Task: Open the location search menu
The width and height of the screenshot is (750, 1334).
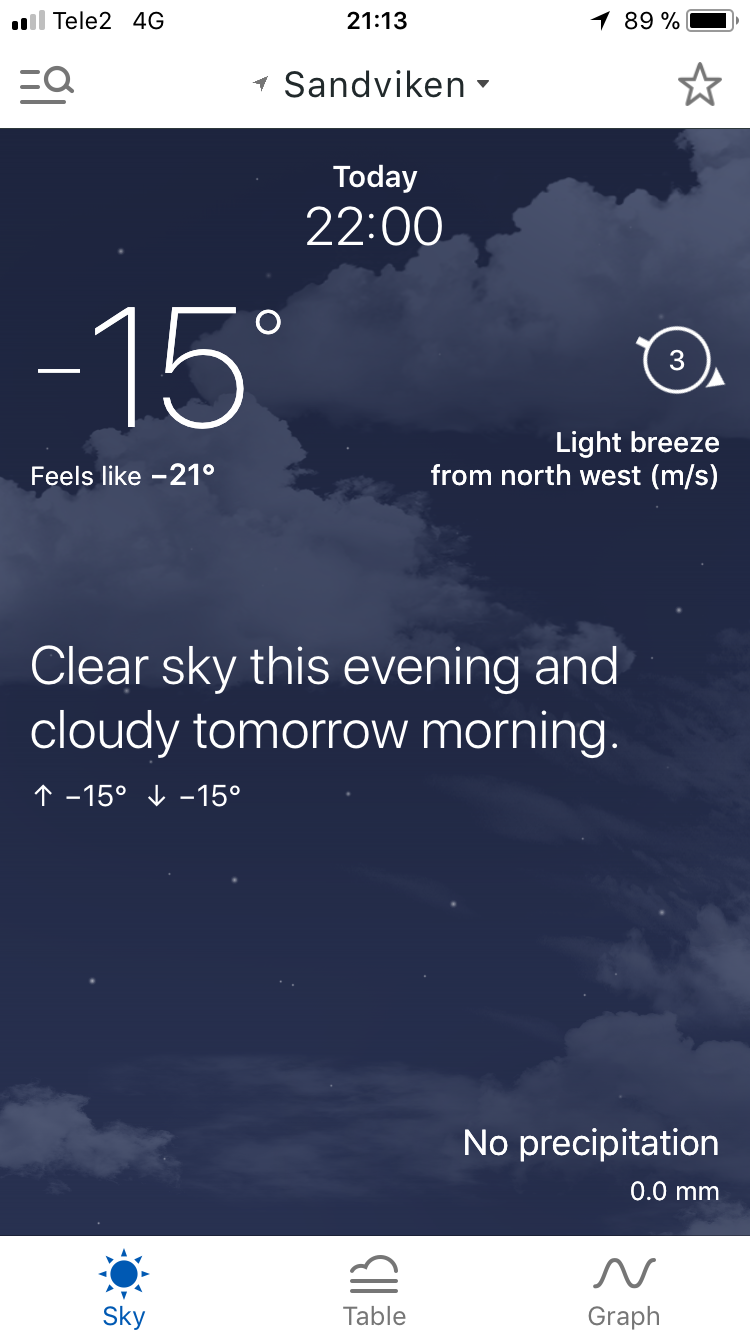Action: tap(46, 85)
